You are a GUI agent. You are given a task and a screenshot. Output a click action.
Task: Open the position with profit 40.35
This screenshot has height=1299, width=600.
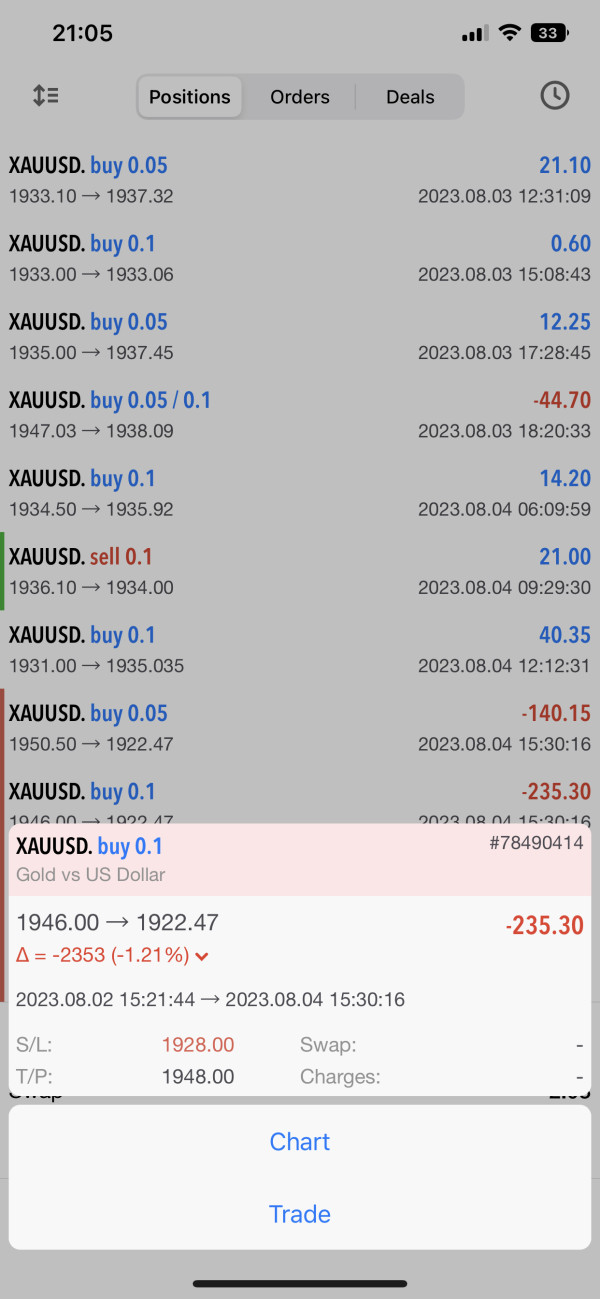click(x=300, y=649)
